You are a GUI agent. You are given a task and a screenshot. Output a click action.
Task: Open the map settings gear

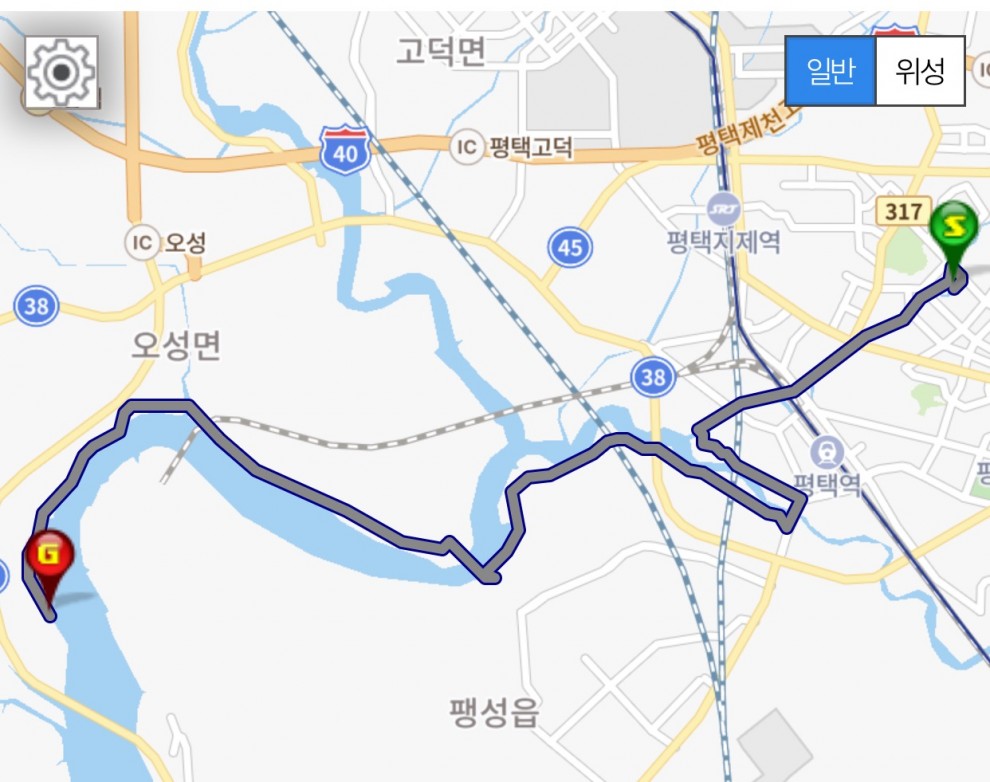pos(62,72)
